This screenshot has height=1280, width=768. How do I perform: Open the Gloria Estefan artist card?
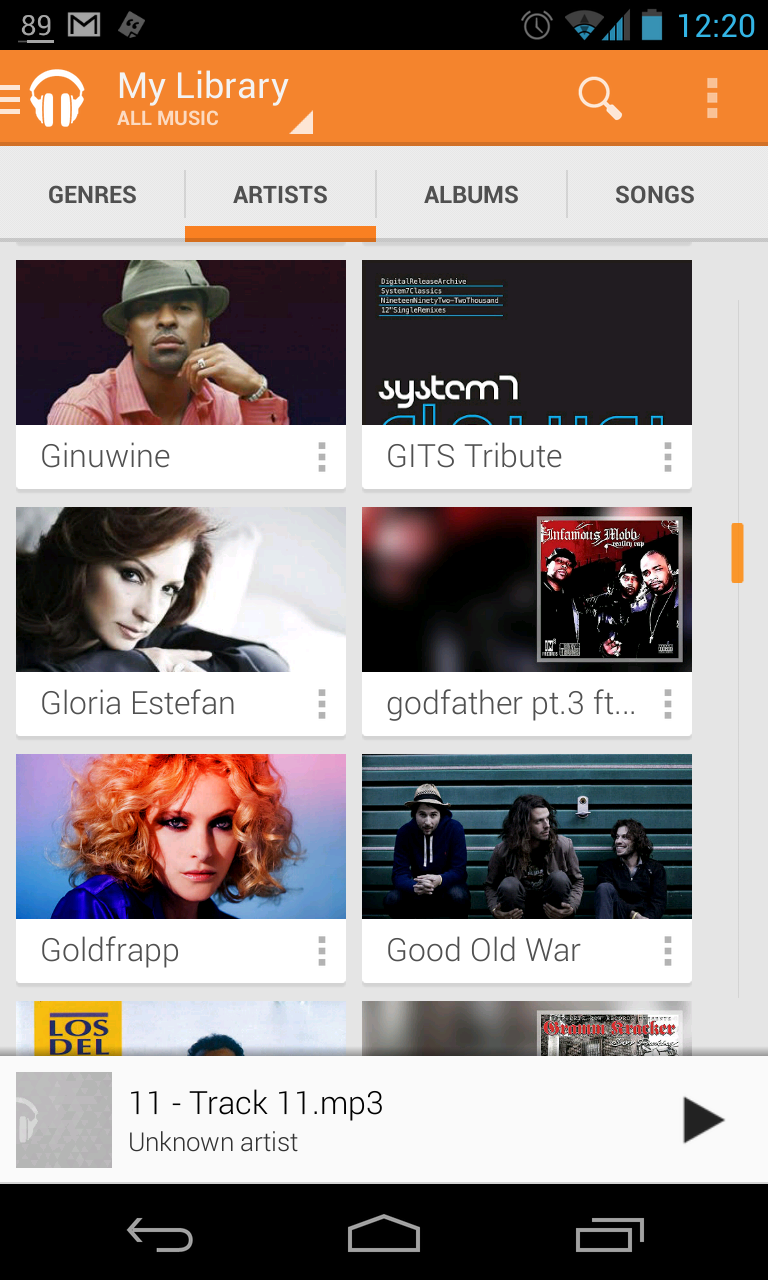pos(181,621)
